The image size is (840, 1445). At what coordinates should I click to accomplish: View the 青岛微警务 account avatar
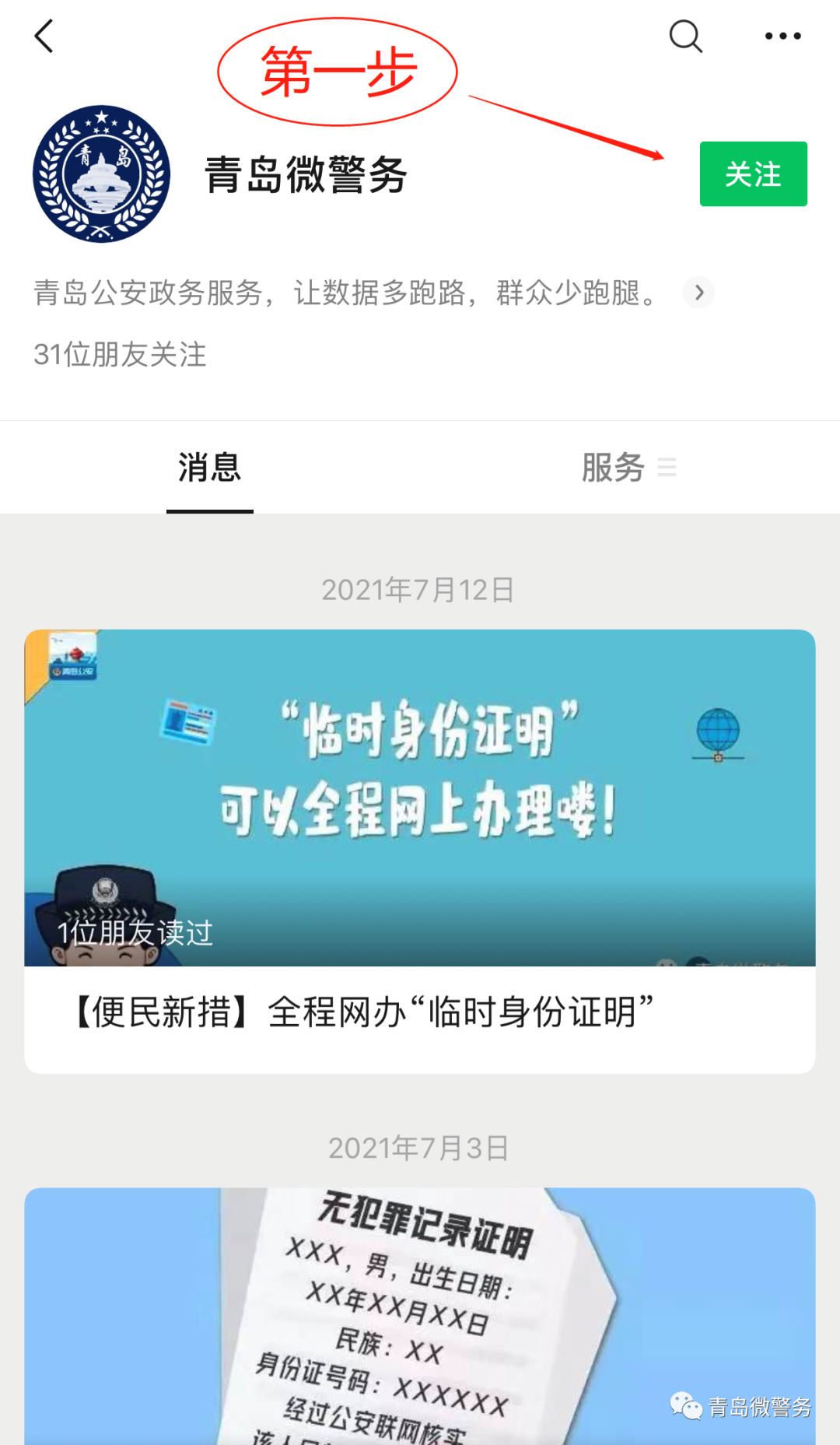pyautogui.click(x=101, y=174)
